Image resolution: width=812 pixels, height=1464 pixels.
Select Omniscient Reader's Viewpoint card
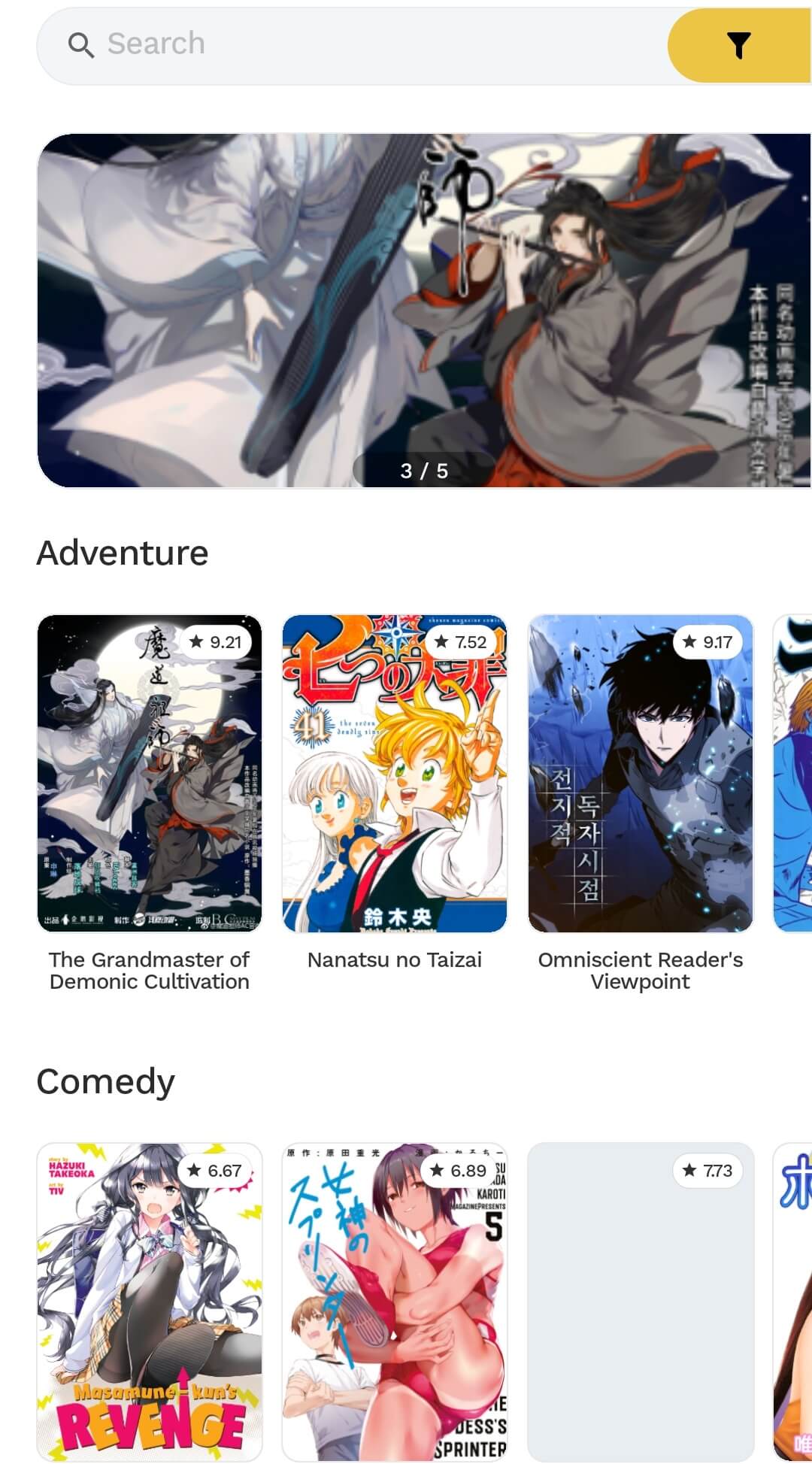coord(641,773)
